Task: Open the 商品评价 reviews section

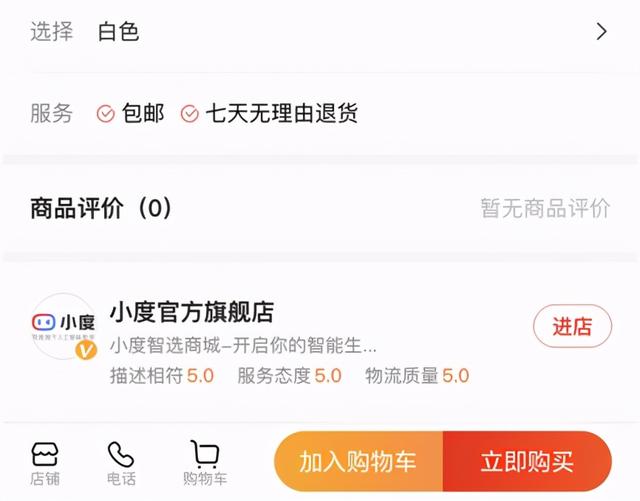Action: [x=318, y=208]
